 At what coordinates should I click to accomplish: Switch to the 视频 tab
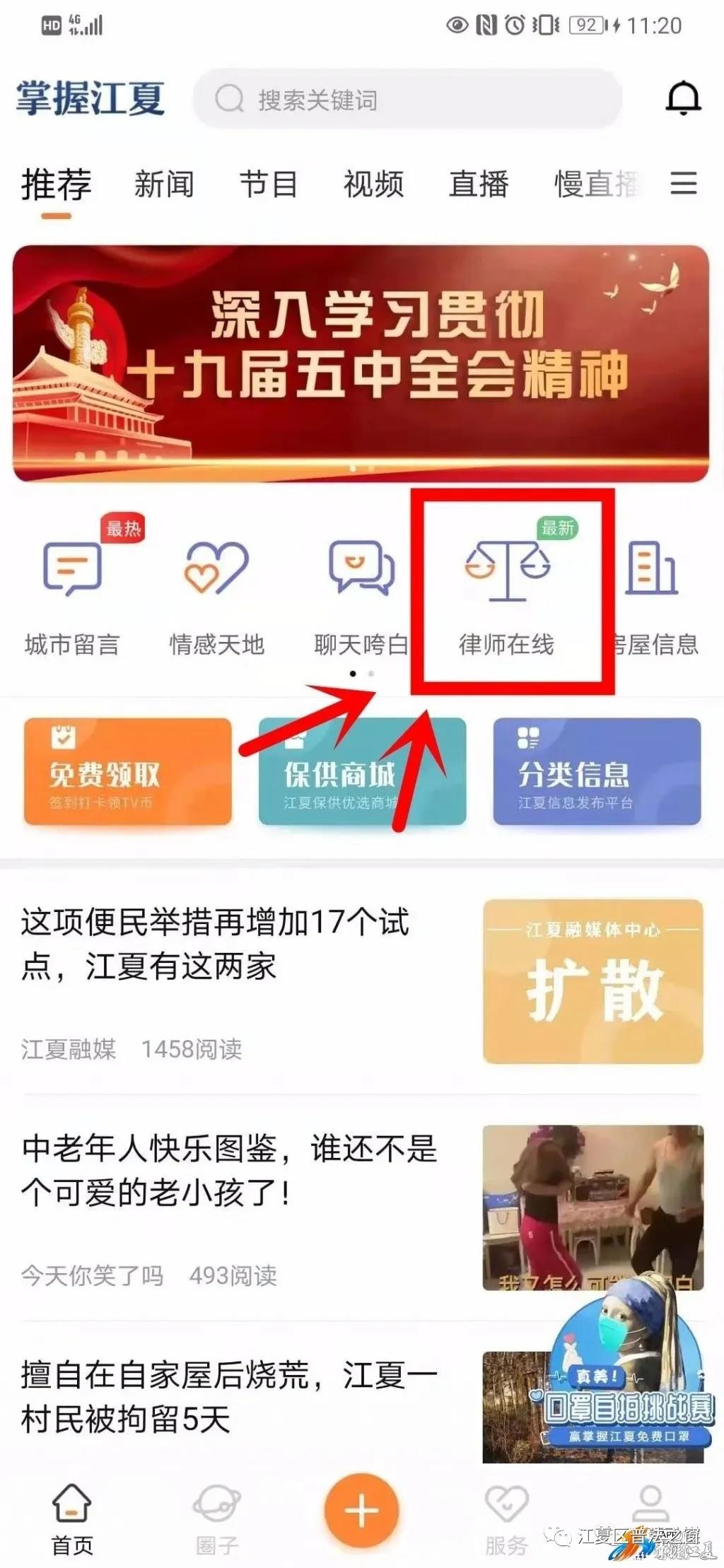pos(373,185)
